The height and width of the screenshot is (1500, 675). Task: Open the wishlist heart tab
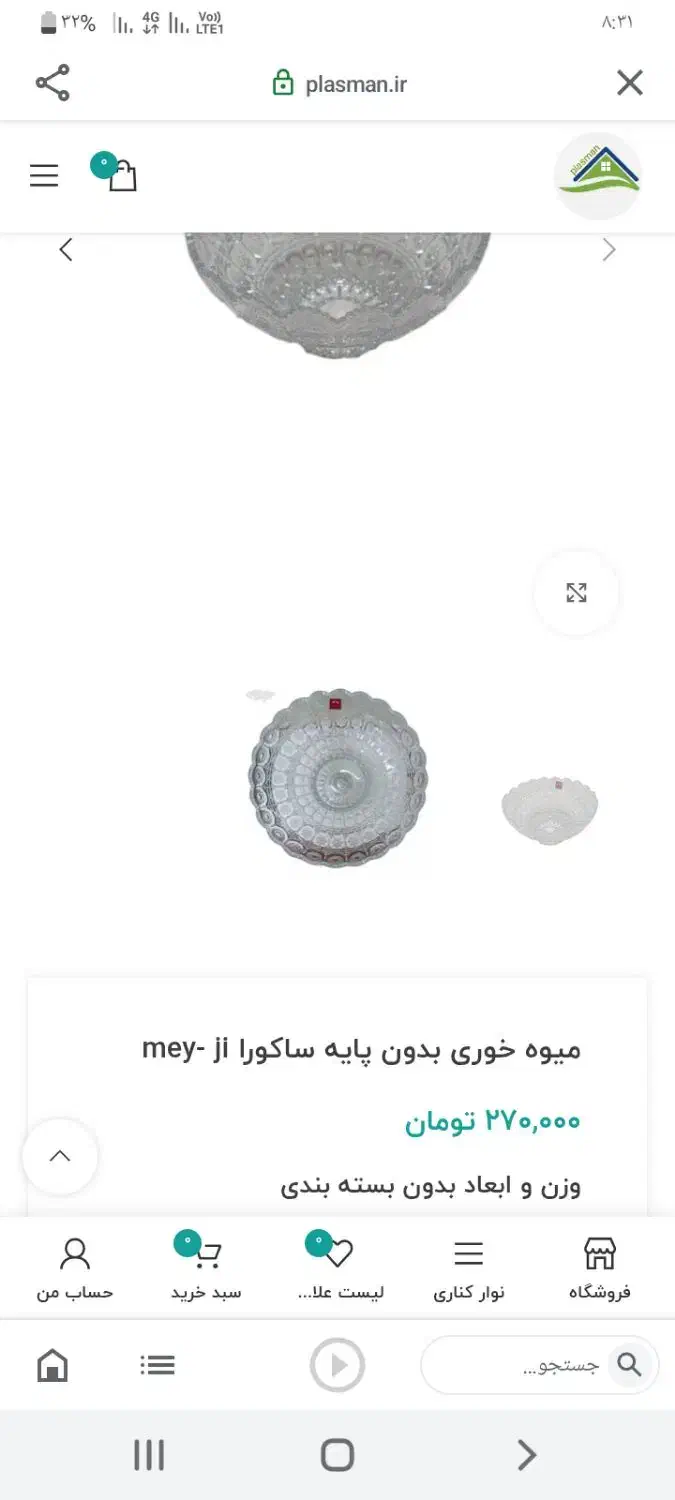(340, 1267)
